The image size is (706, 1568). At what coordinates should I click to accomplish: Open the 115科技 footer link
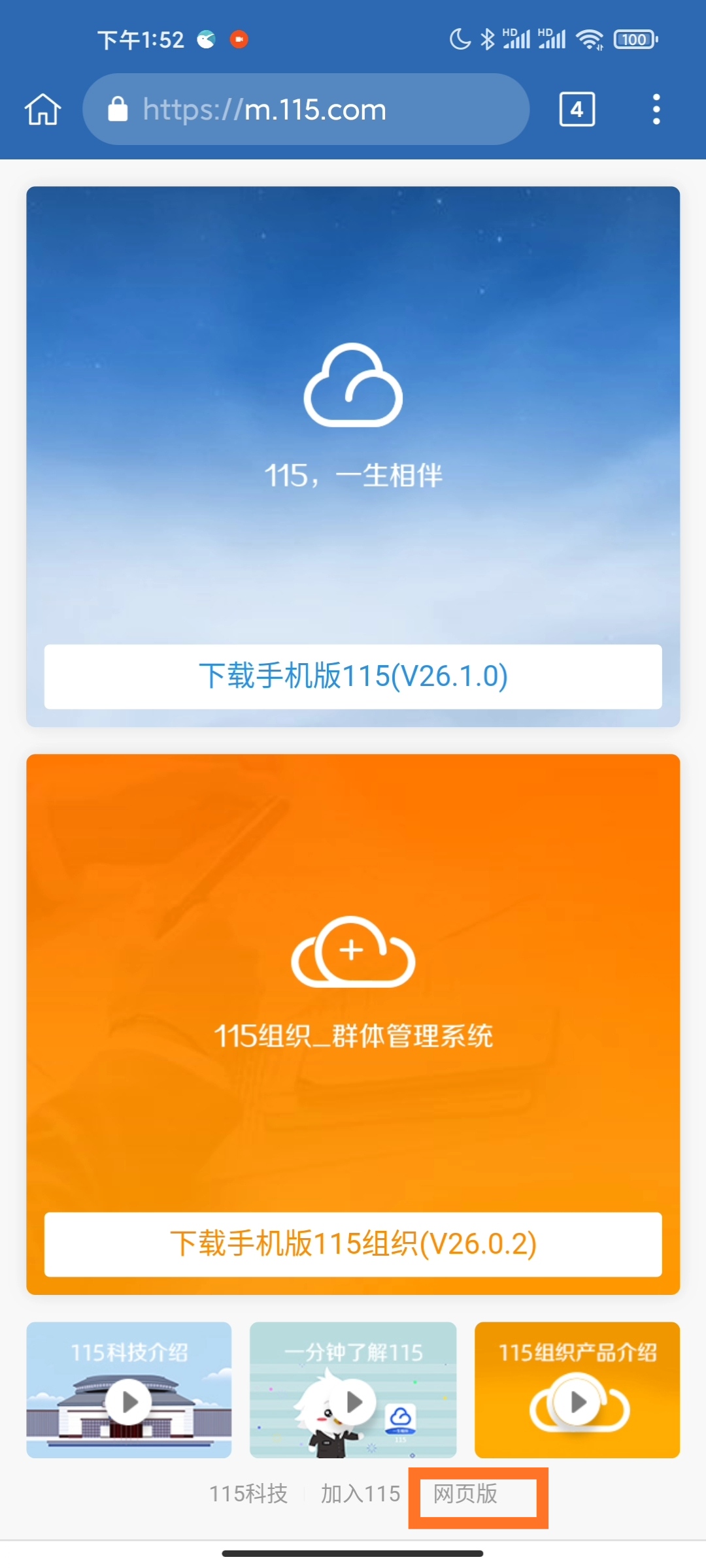[x=248, y=1494]
